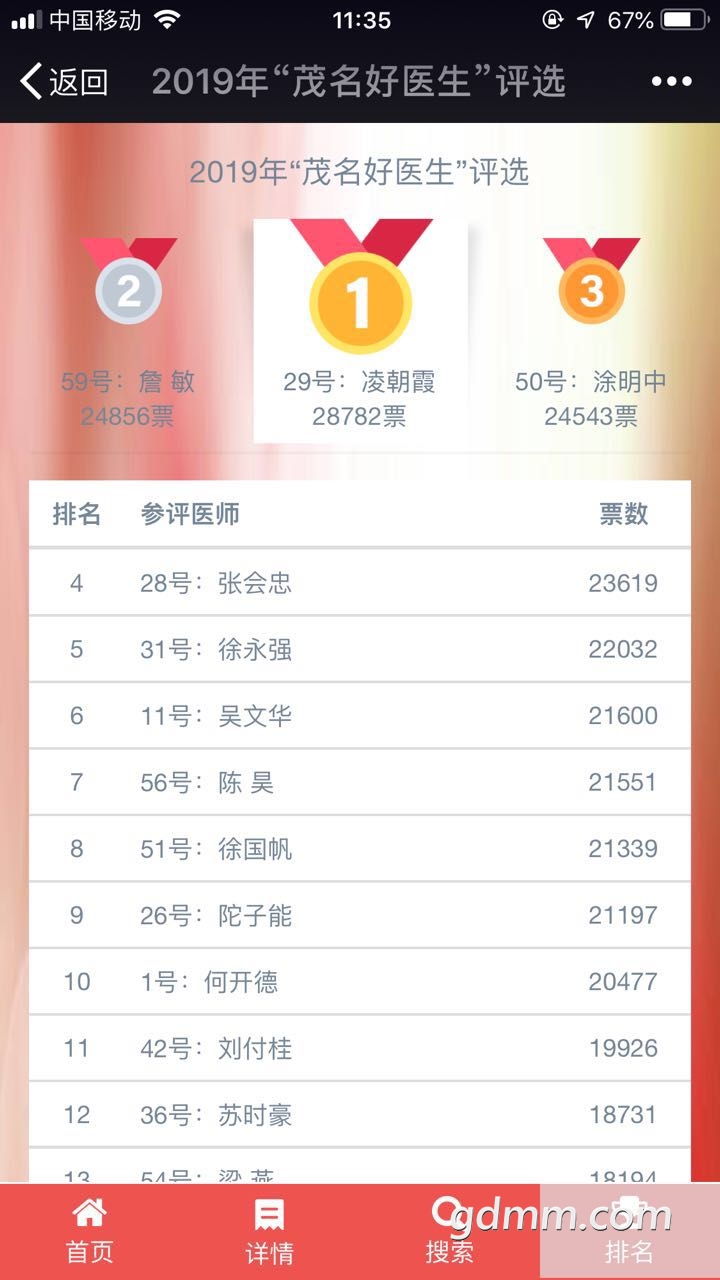The image size is (720, 1280).
Task: Switch to the 详情 tab
Action: coord(269,1231)
